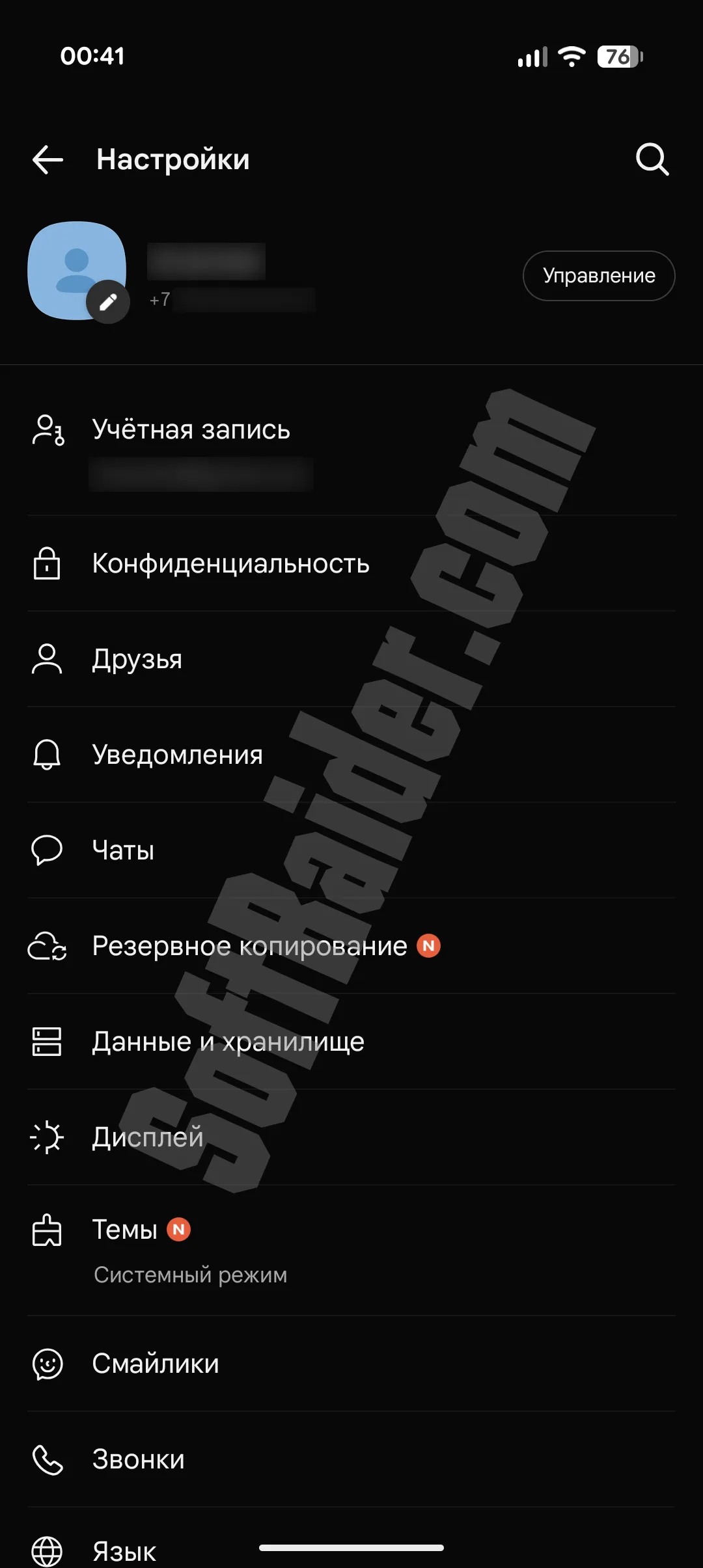Open Язык settings
This screenshot has width=703, height=1568.
coord(124,1551)
